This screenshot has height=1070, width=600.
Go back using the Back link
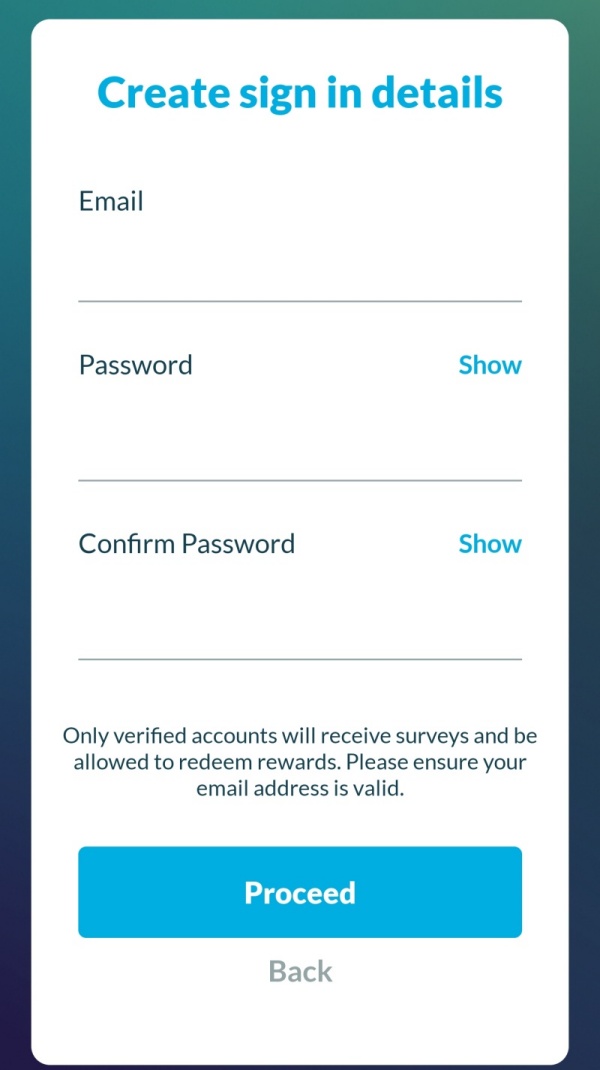tap(300, 971)
